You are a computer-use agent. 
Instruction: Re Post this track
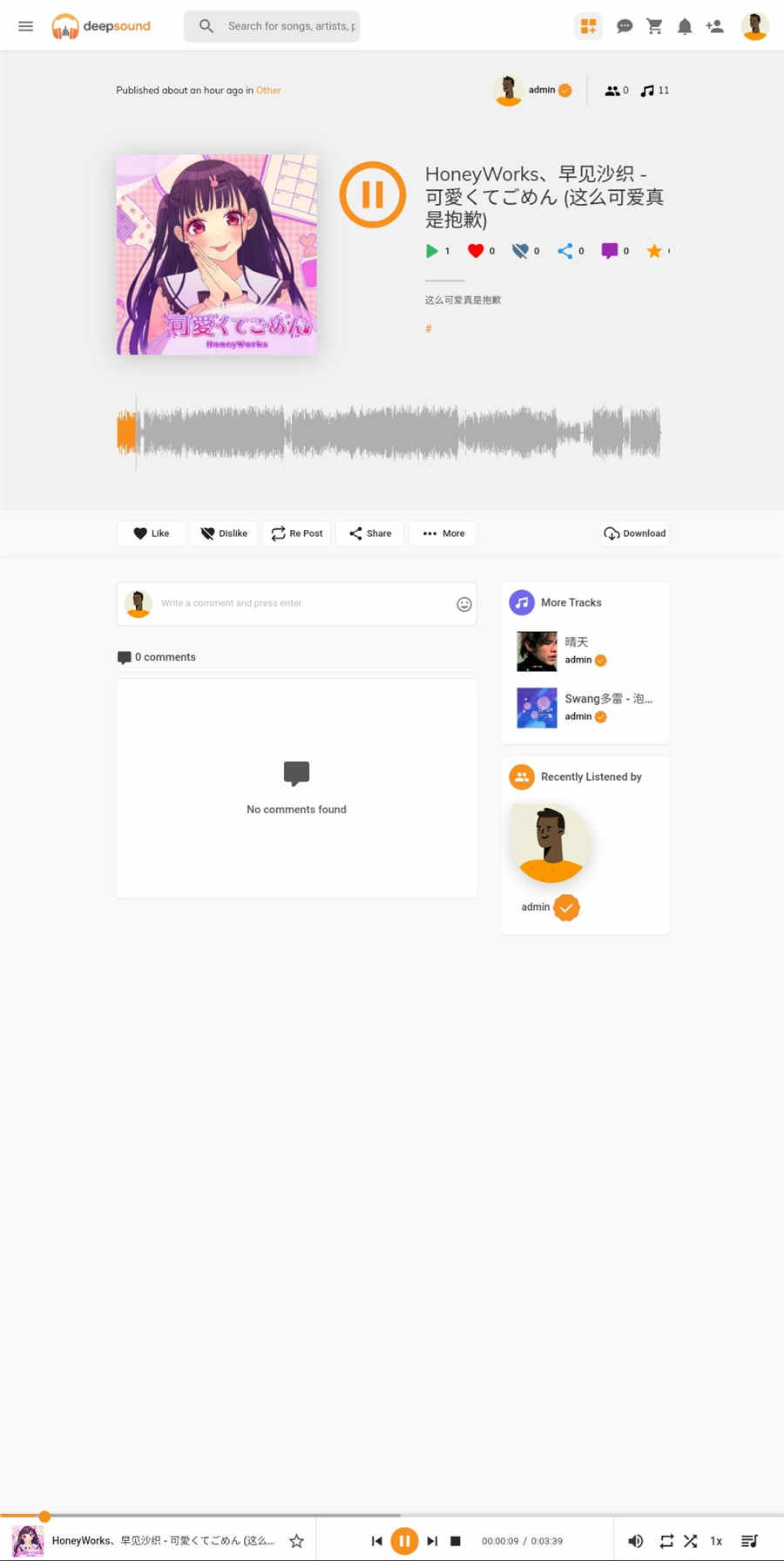(x=297, y=533)
